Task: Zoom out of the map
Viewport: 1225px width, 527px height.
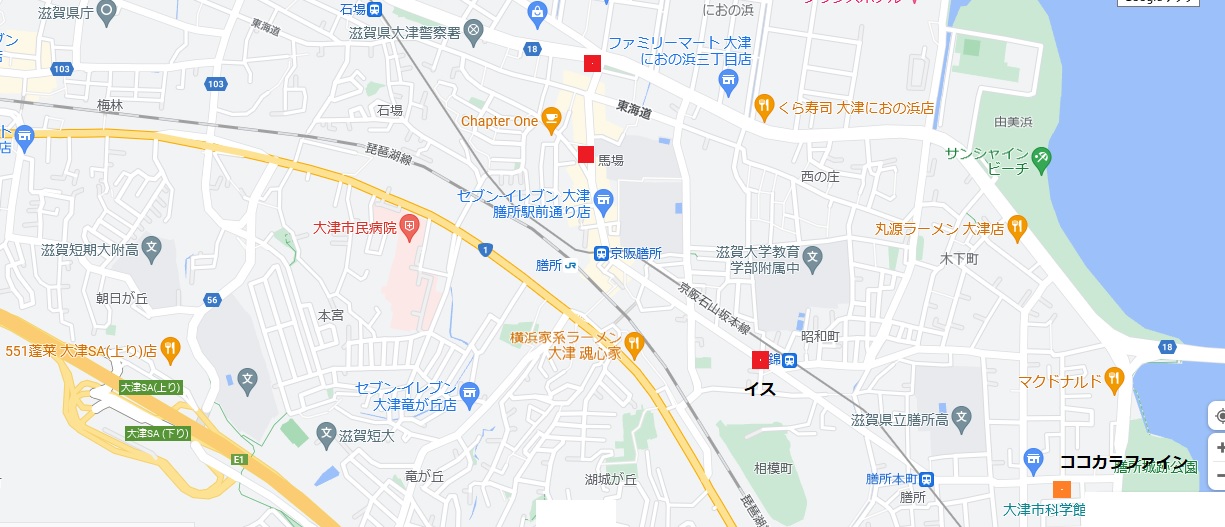Action: (x=1219, y=473)
